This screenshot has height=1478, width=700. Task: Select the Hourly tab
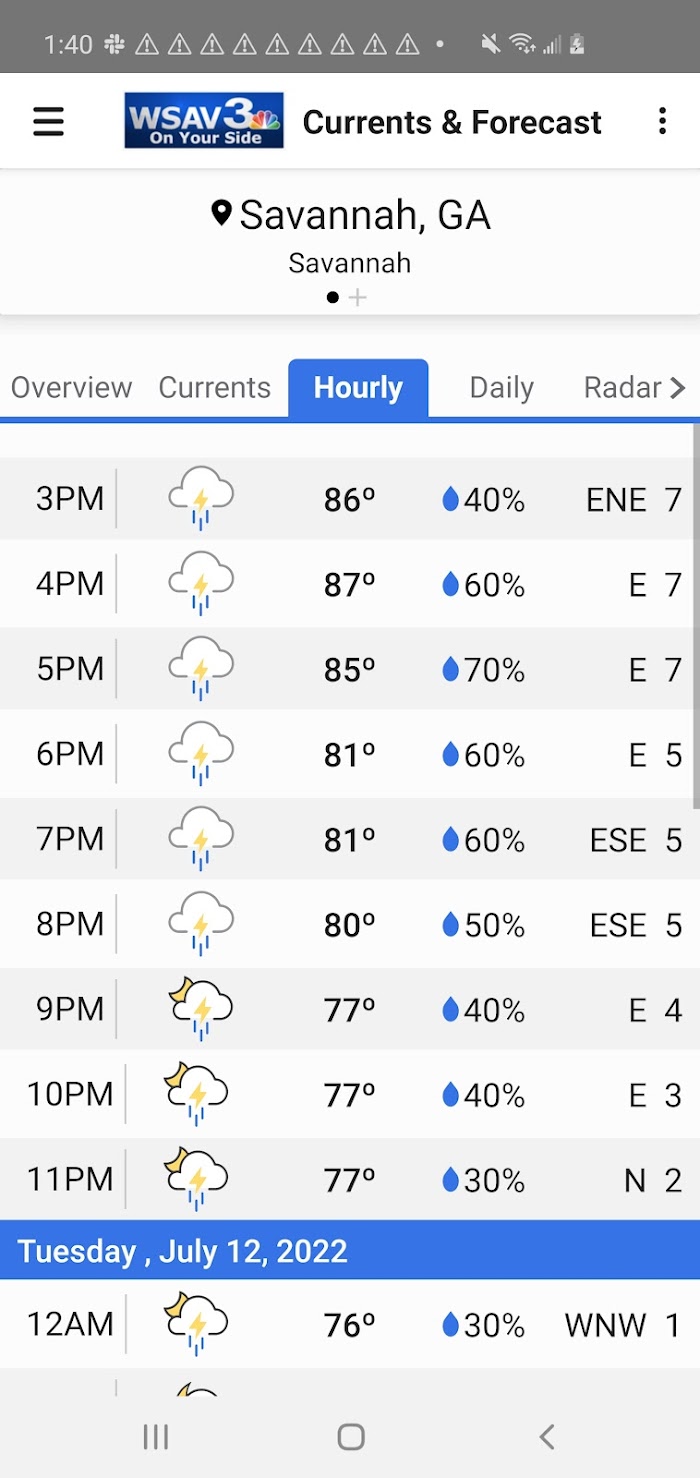point(358,388)
